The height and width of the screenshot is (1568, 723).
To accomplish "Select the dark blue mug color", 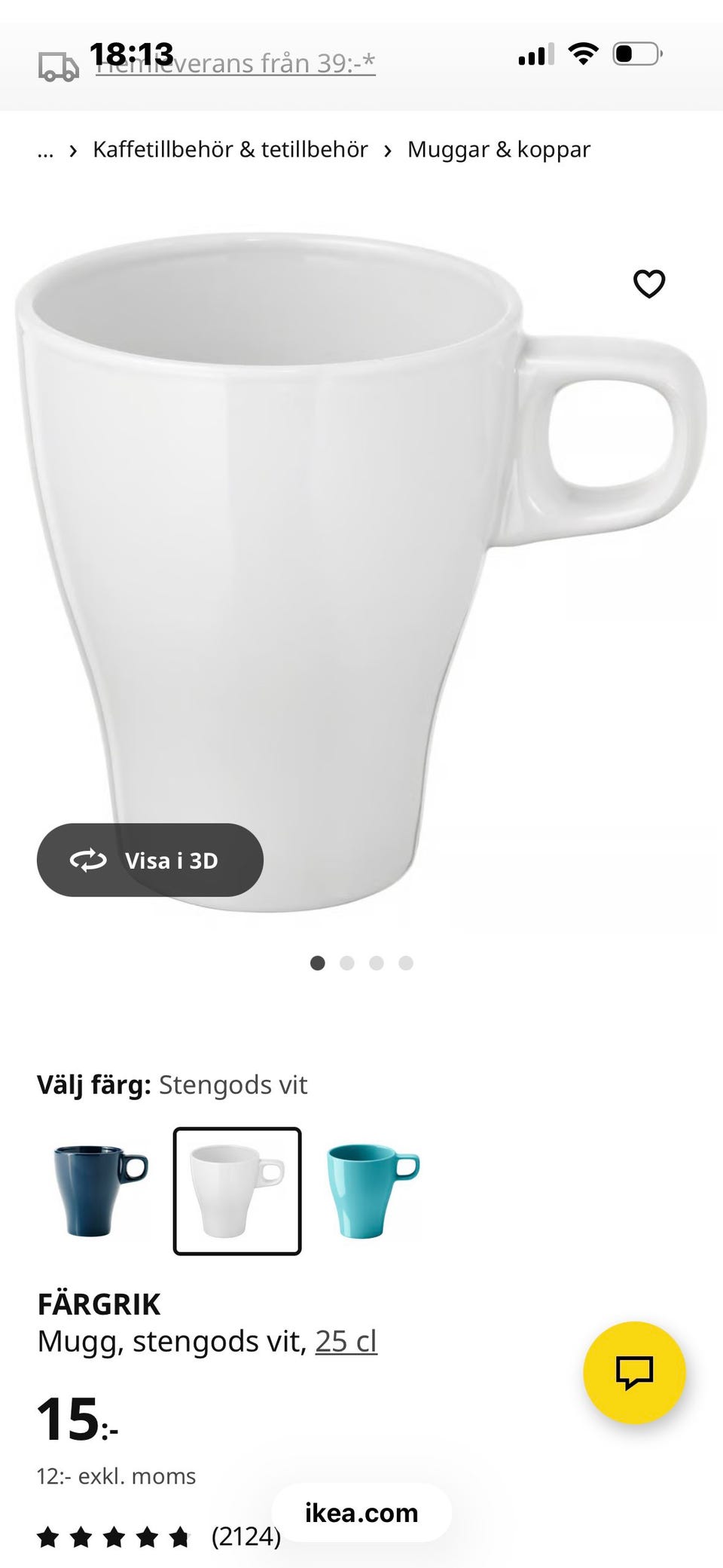I will click(100, 1191).
